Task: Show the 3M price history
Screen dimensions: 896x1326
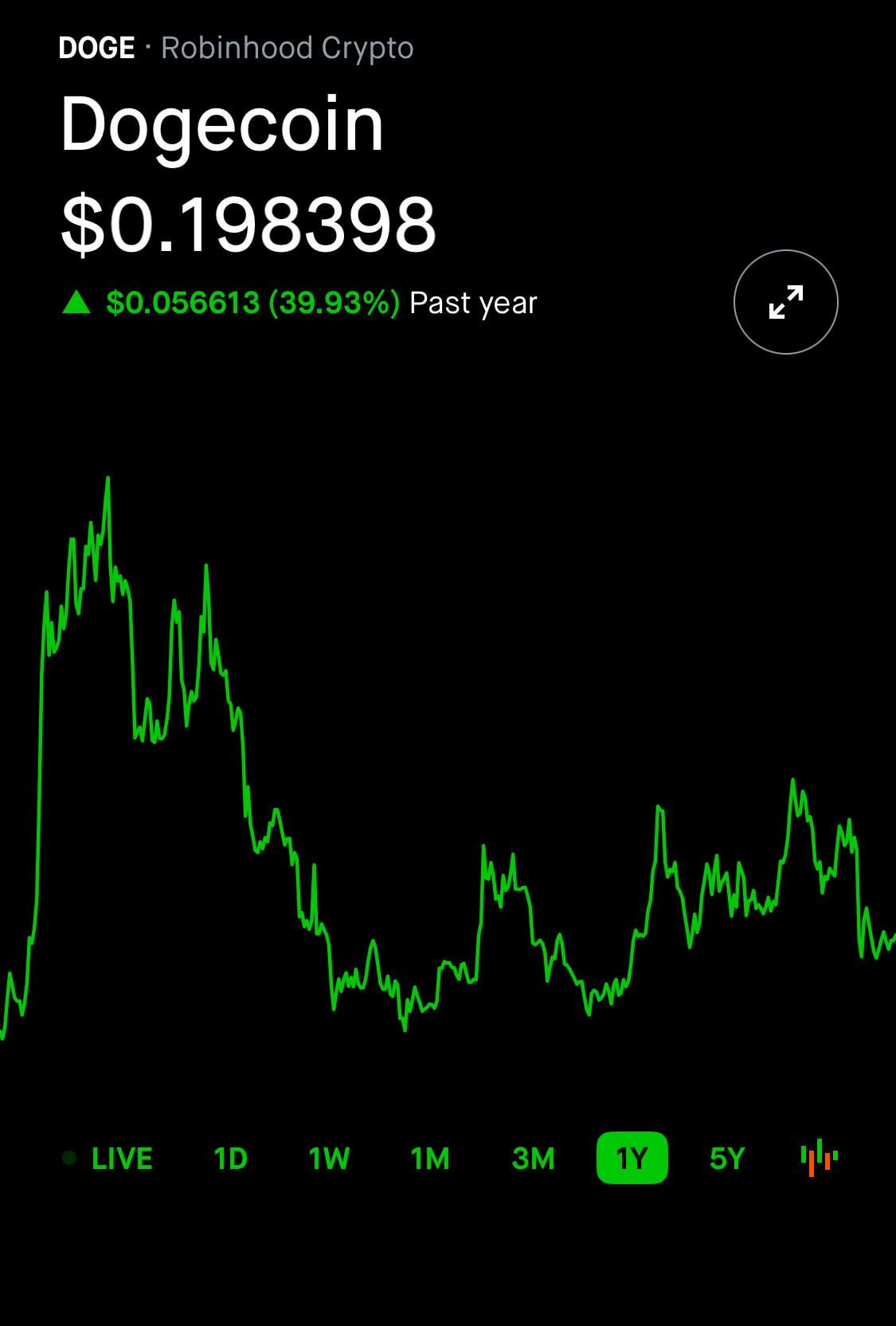Action: click(x=533, y=1158)
